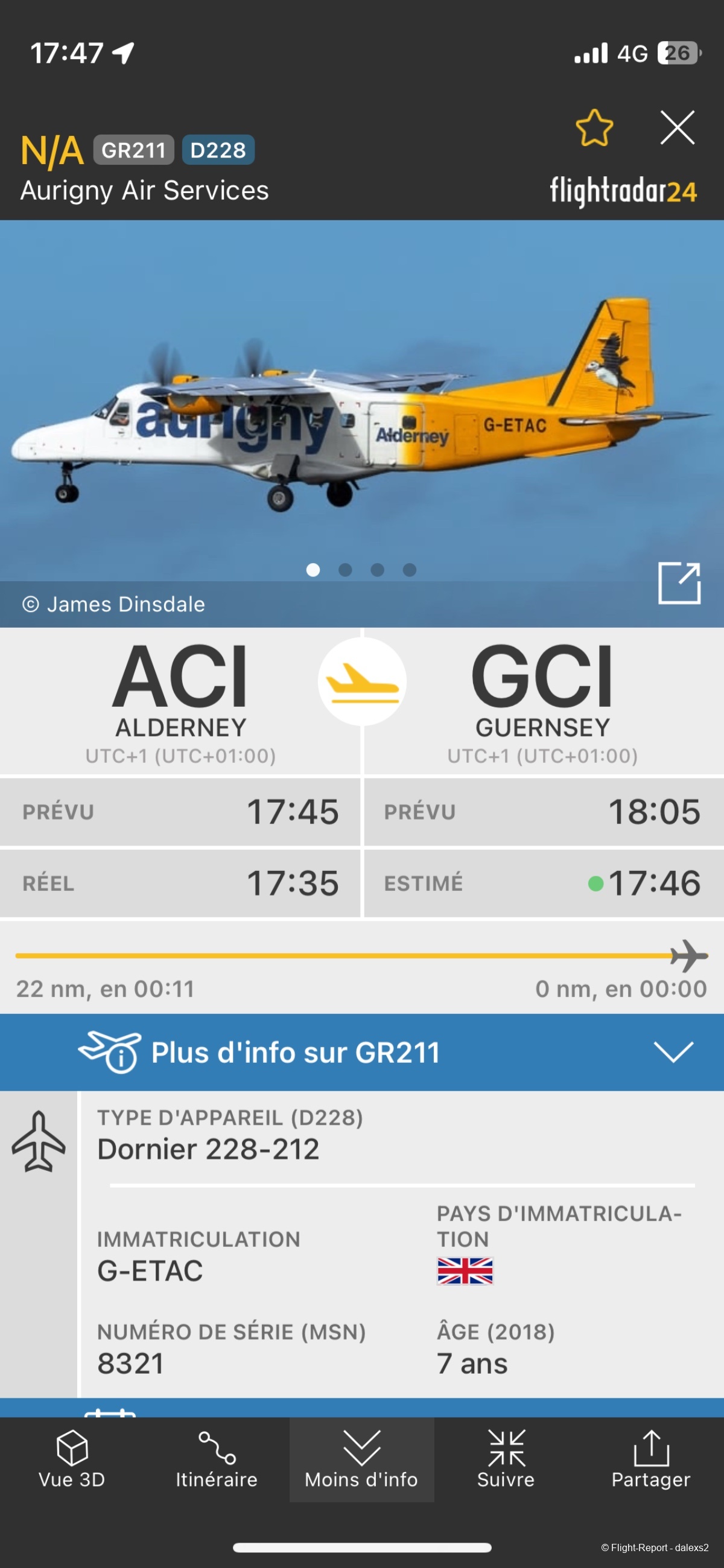The height and width of the screenshot is (1568, 724).
Task: Open Alderney ACI airport details
Action: [180, 700]
